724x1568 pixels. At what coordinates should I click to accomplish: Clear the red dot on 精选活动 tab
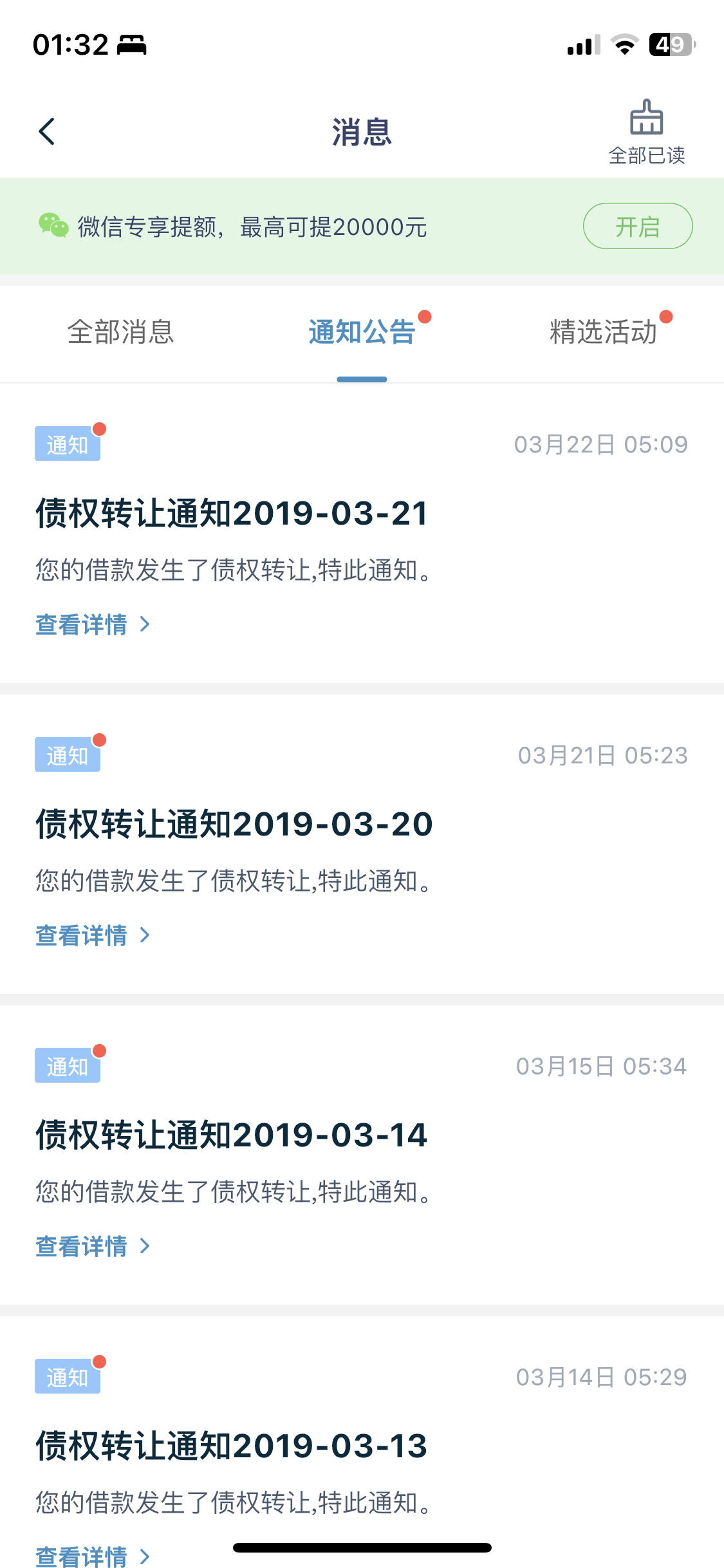(667, 317)
